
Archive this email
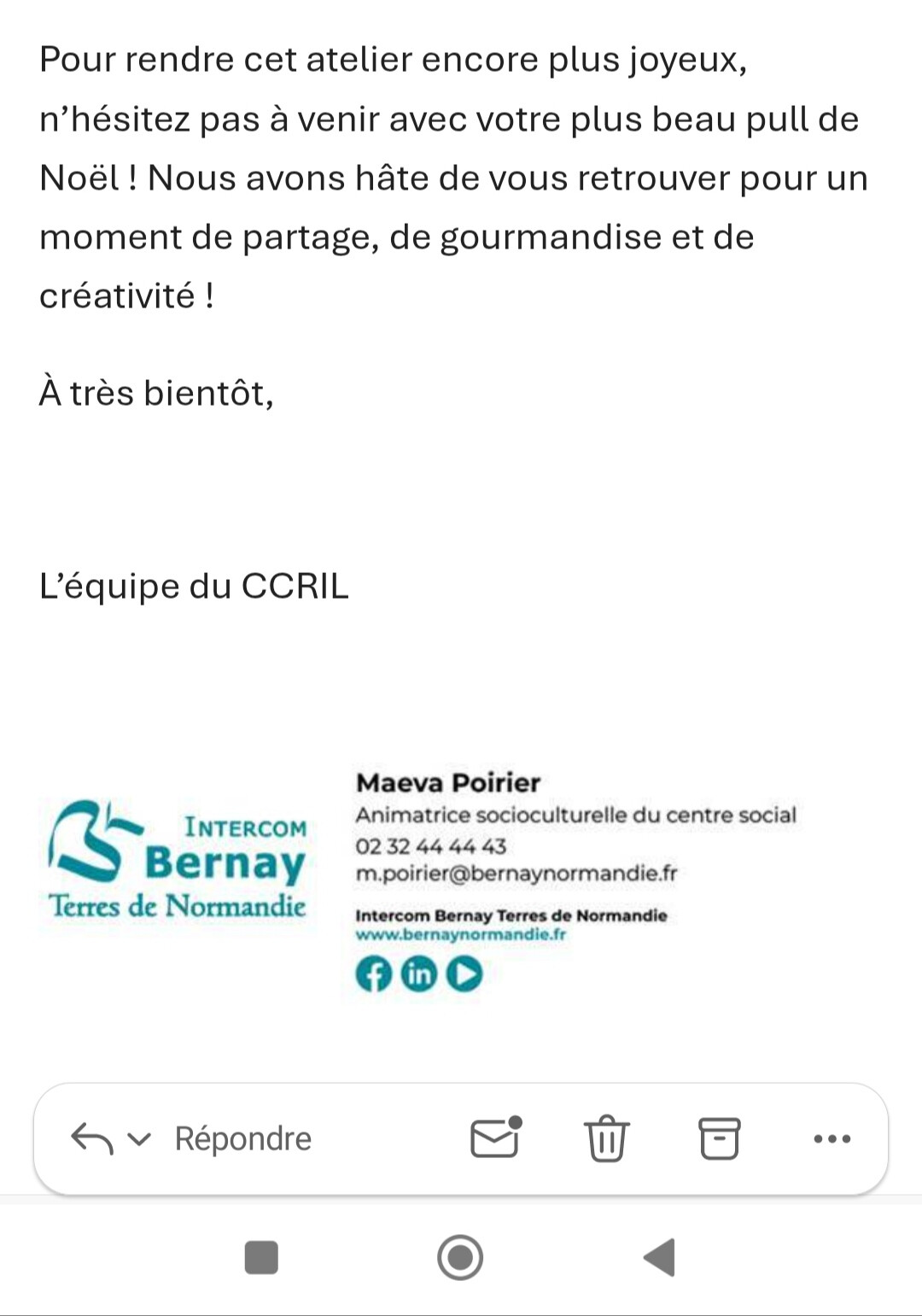[x=719, y=1138]
